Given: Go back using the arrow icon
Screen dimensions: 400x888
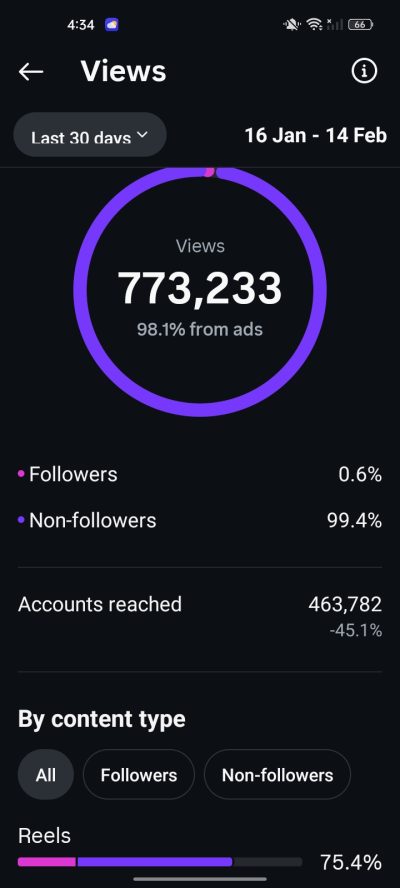Looking at the screenshot, I should point(31,71).
